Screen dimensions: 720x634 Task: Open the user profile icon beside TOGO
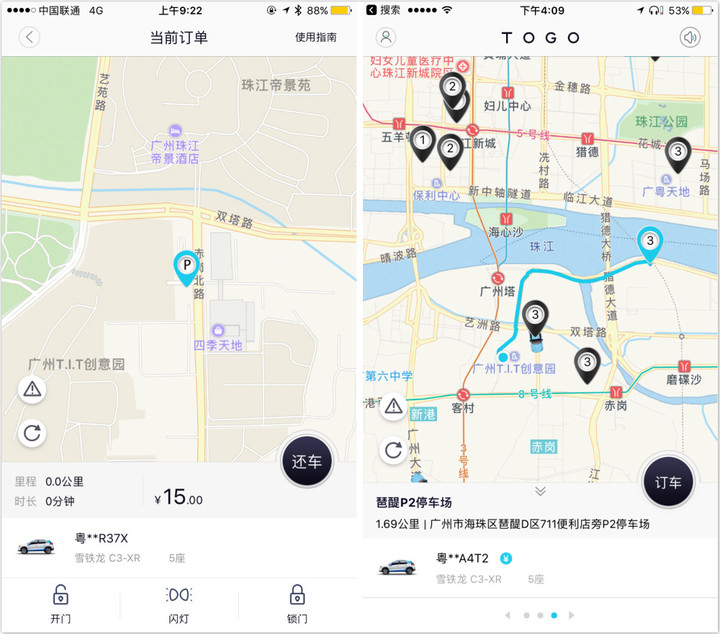[x=386, y=38]
